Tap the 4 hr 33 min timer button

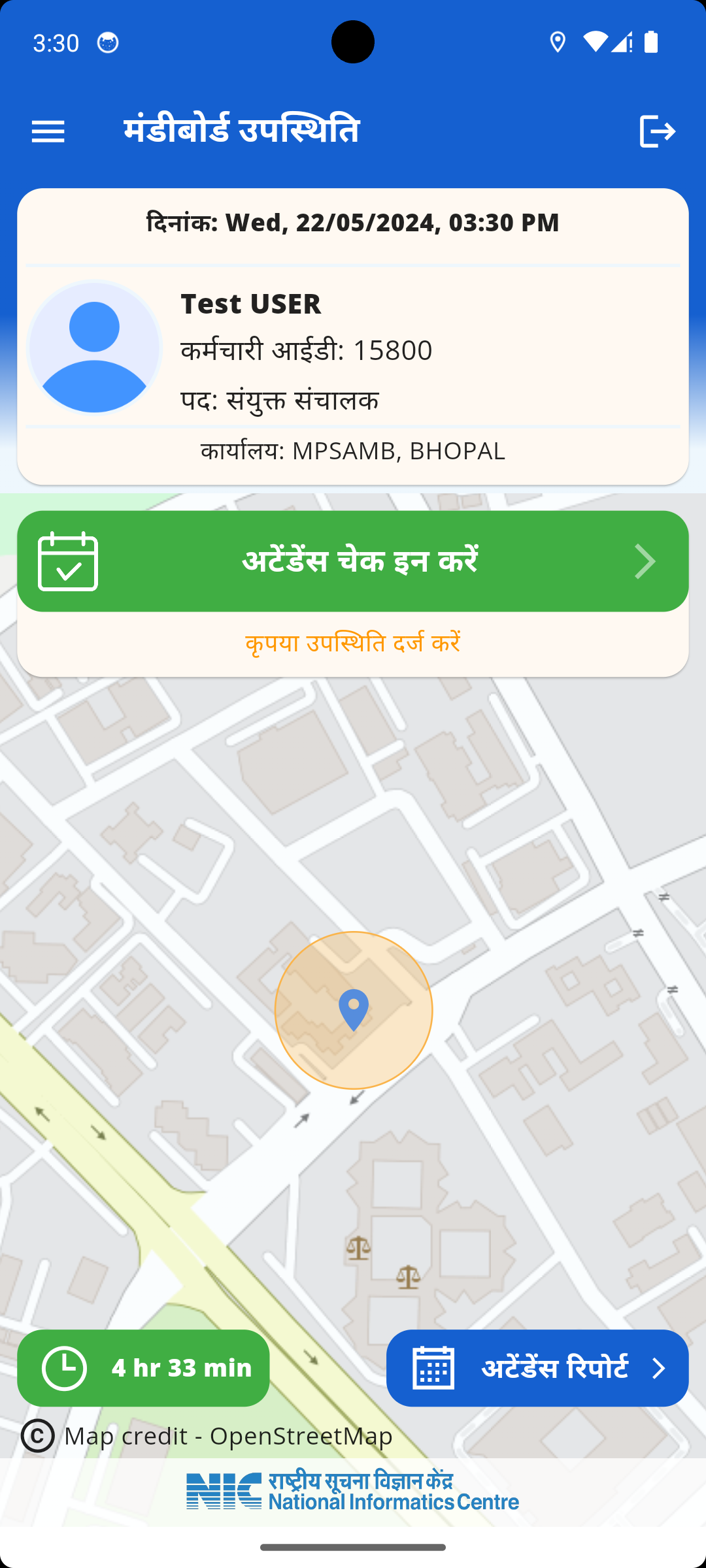pyautogui.click(x=143, y=1367)
